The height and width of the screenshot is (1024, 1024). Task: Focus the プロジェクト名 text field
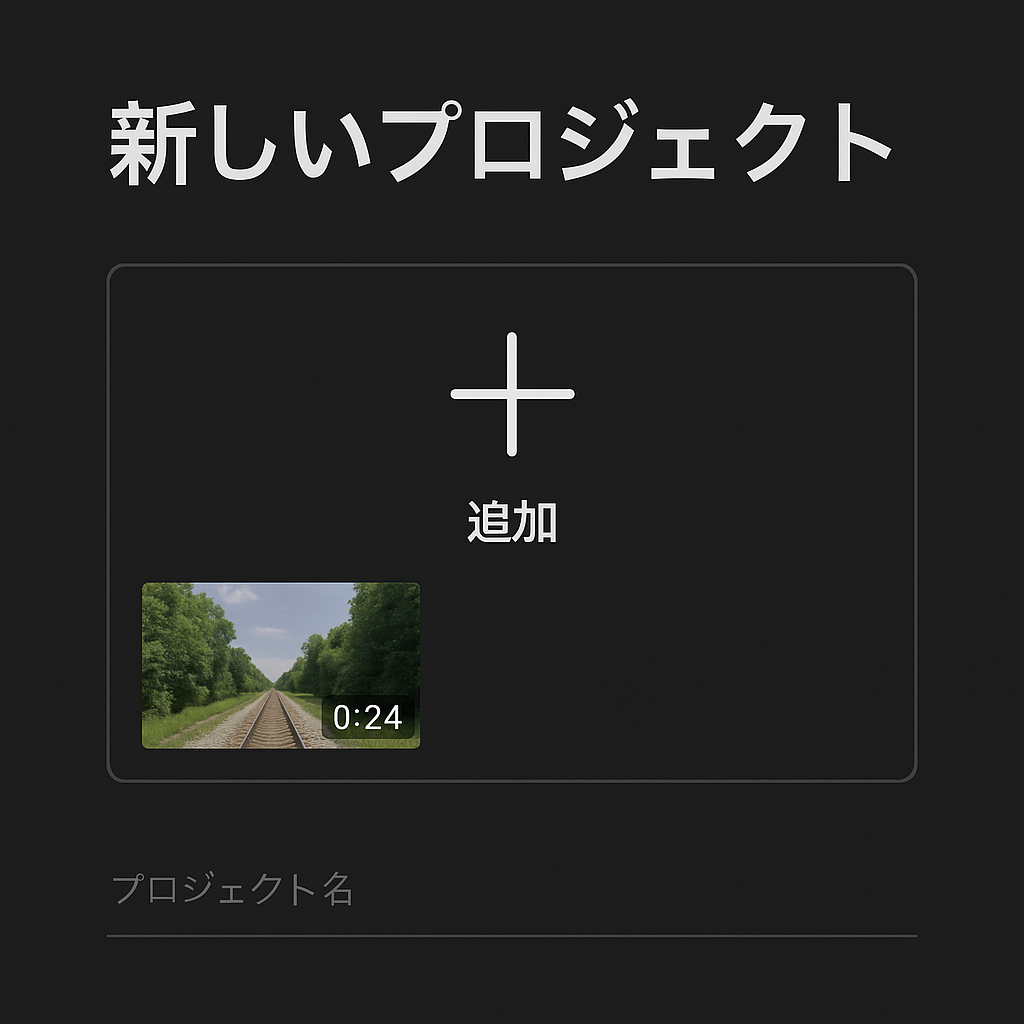coord(510,890)
